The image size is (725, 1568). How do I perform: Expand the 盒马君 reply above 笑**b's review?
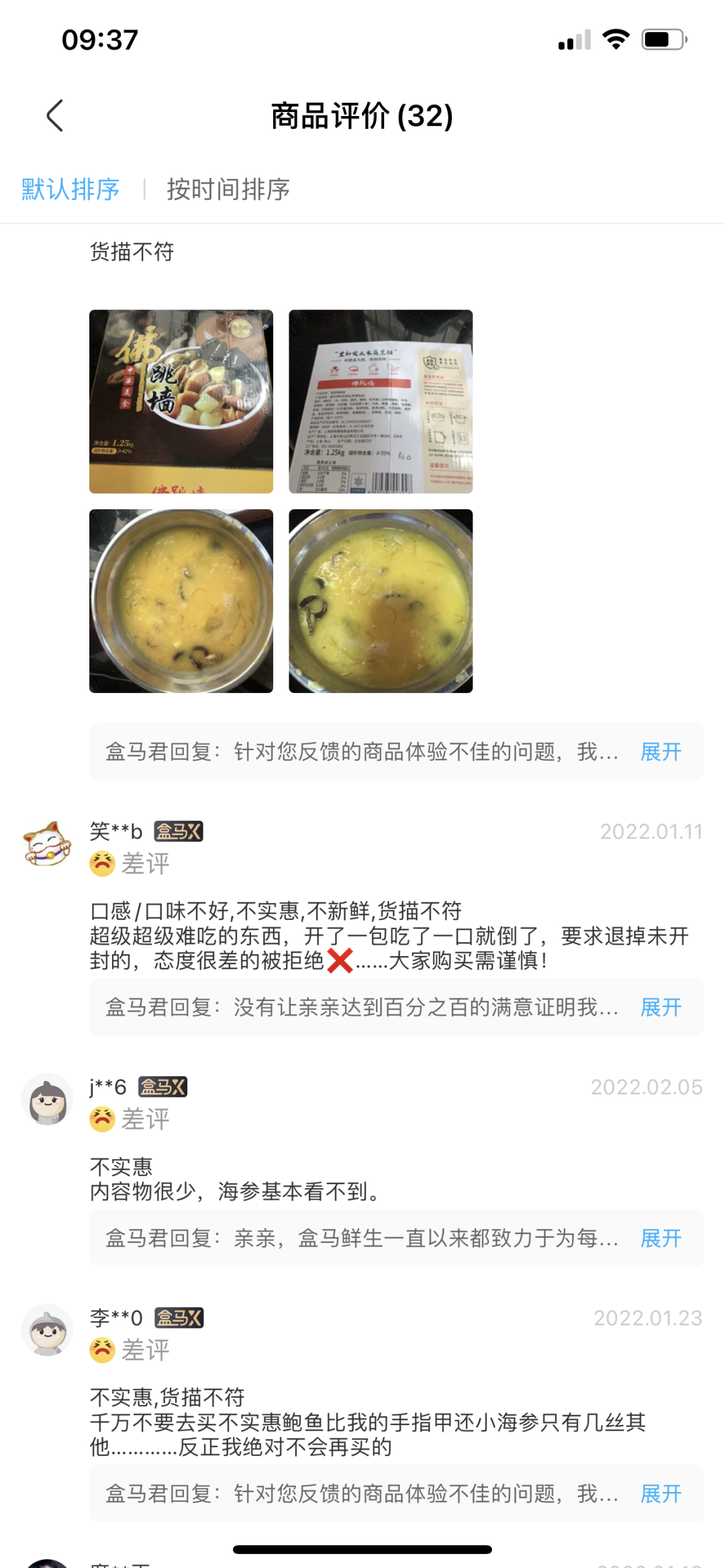[x=661, y=751]
